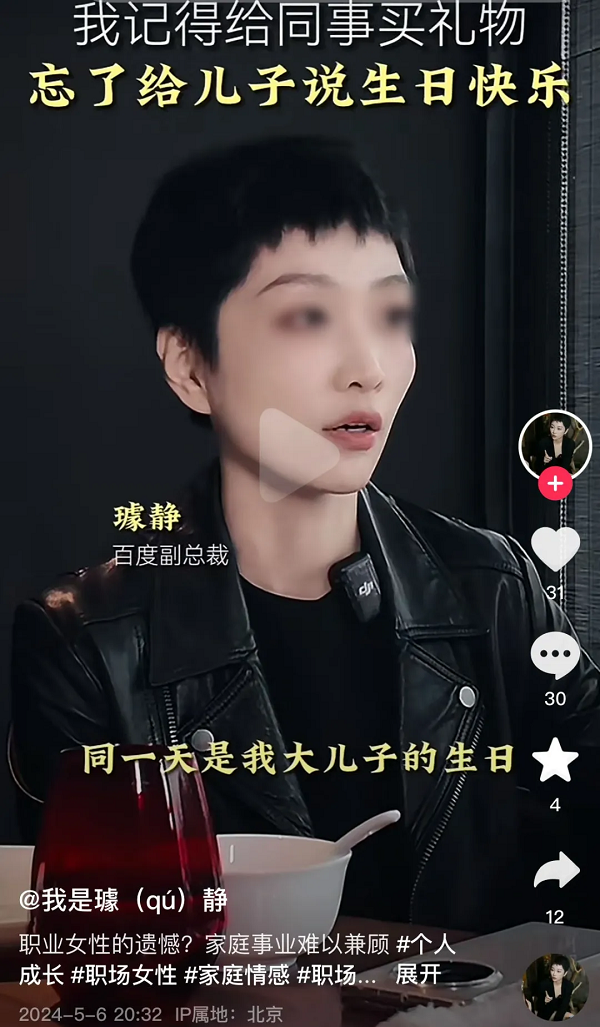Open the @我是璩（qú）静 account name
Screen dimensions: 600x1027
(x=123, y=899)
